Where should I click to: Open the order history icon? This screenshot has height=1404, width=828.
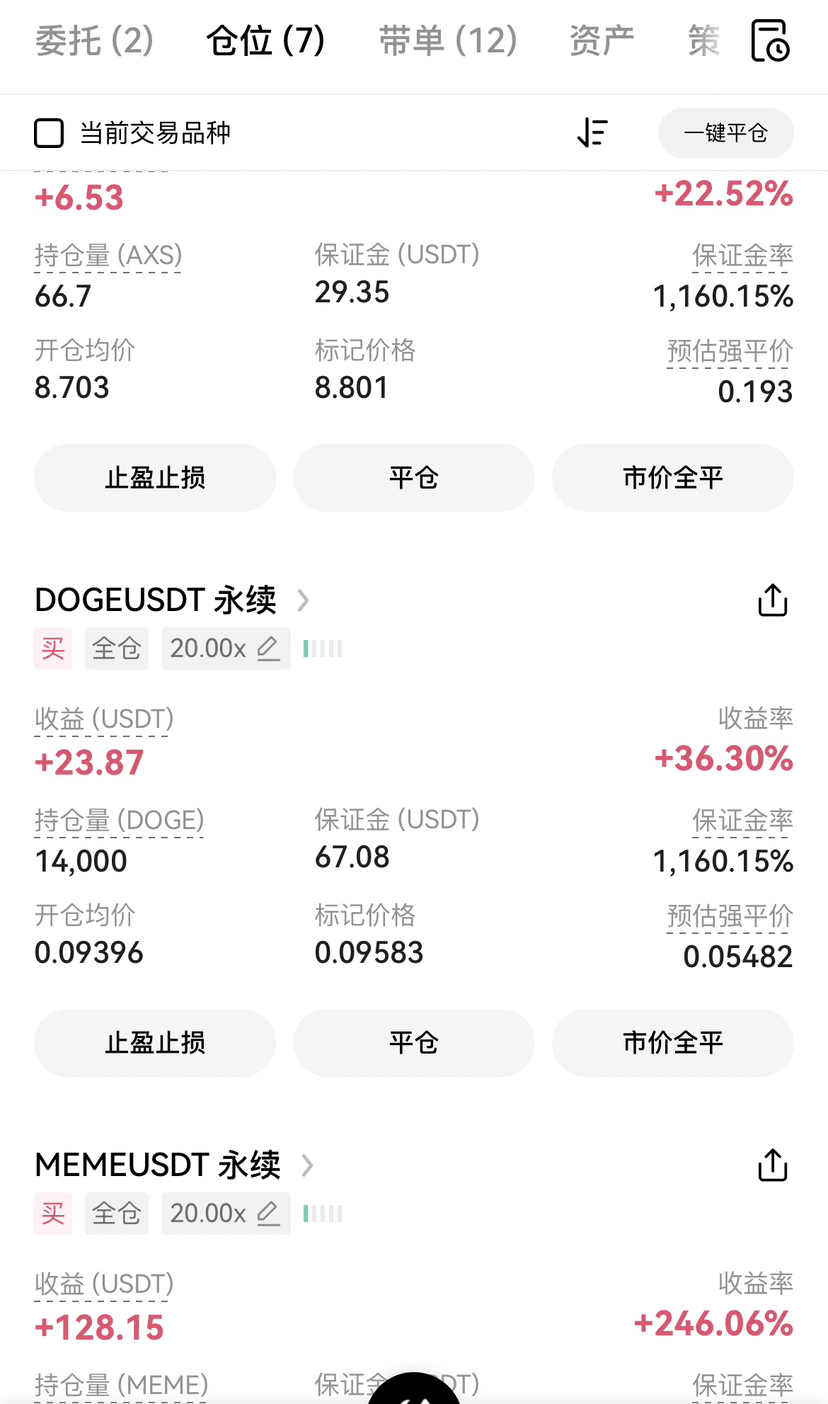pos(771,42)
